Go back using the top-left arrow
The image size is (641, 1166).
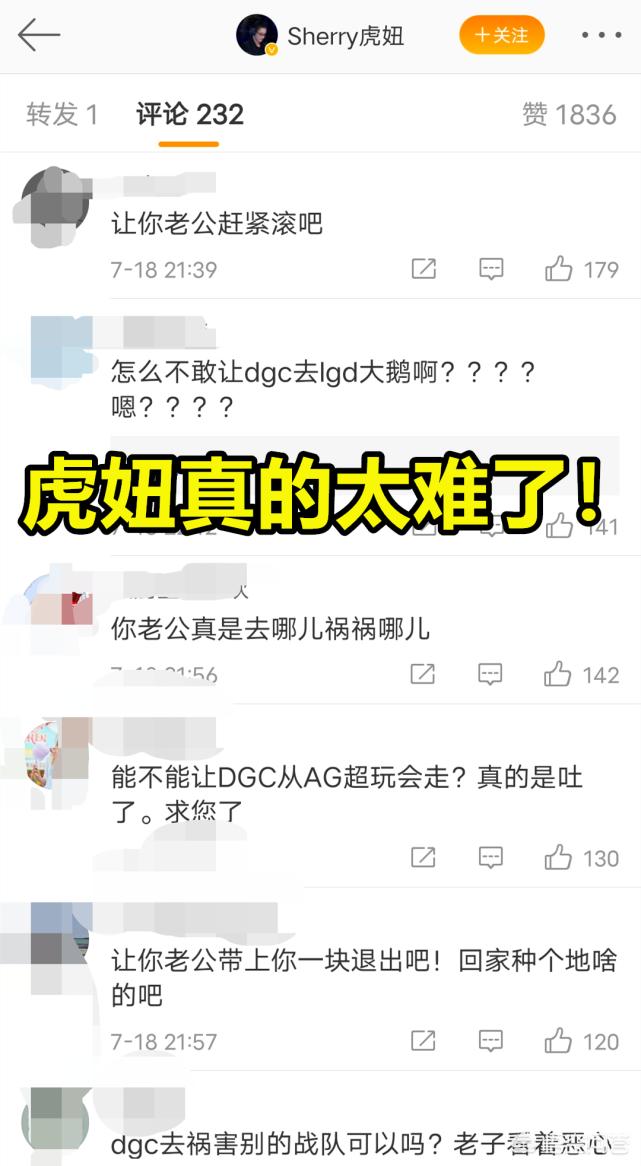[x=38, y=36]
